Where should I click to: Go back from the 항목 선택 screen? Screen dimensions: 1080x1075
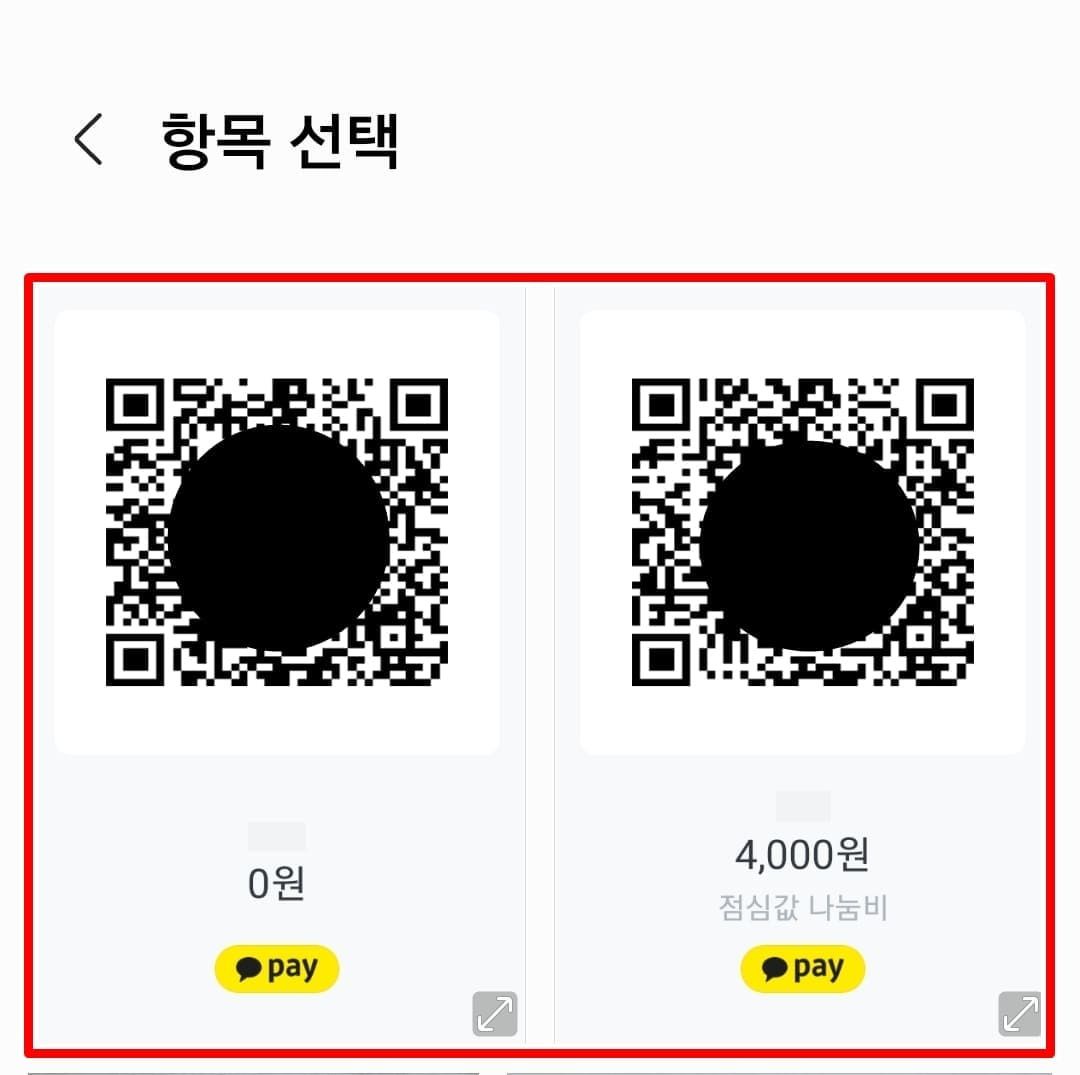click(x=89, y=139)
